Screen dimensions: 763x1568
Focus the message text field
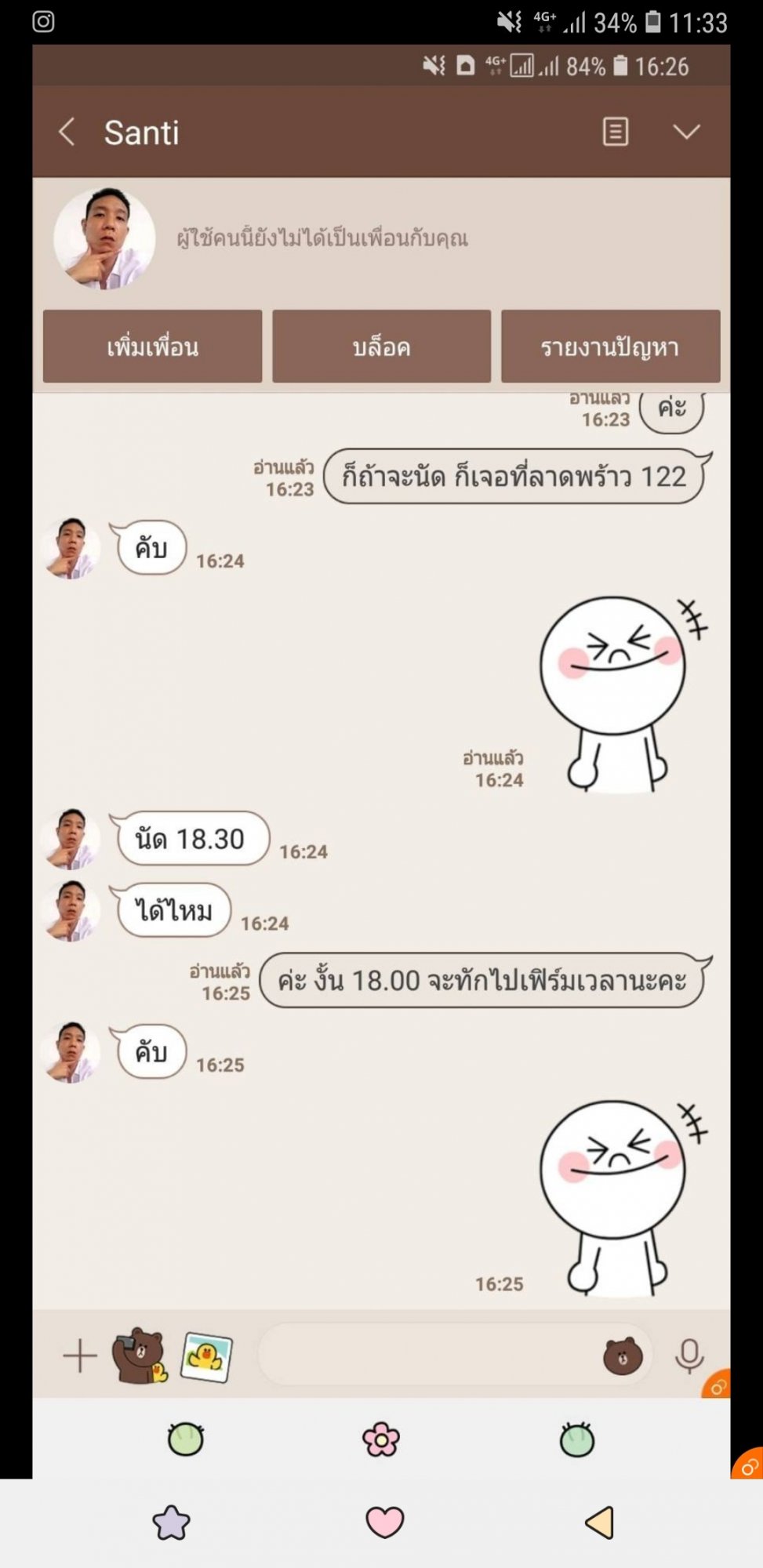pos(427,1356)
